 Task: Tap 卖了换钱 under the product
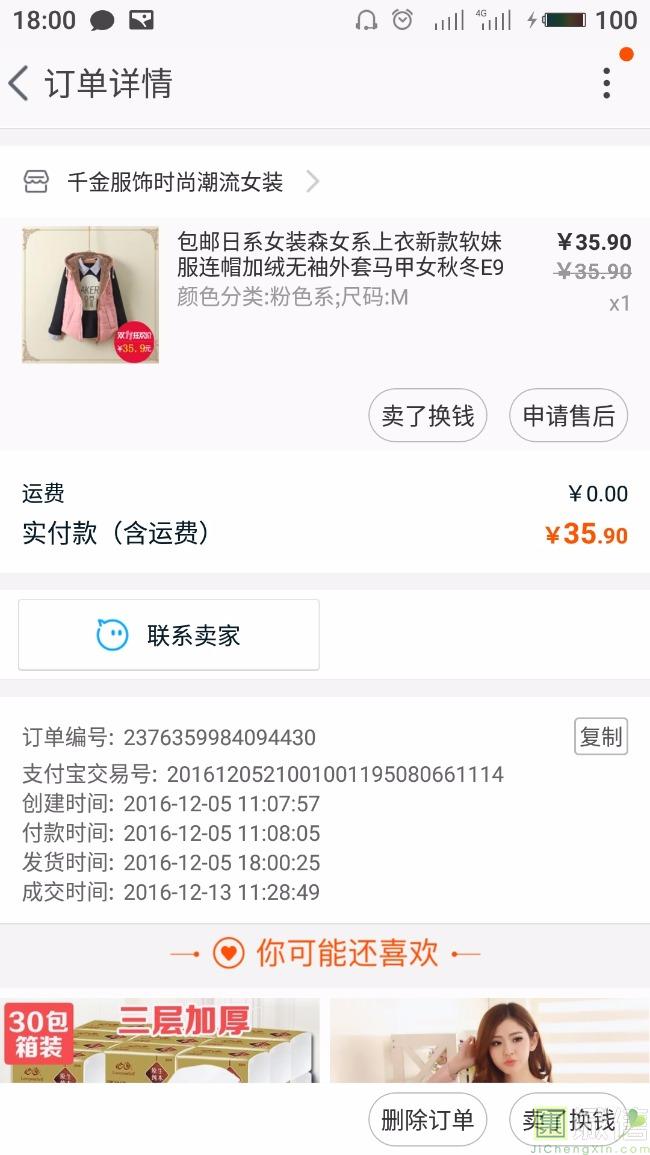tap(428, 415)
